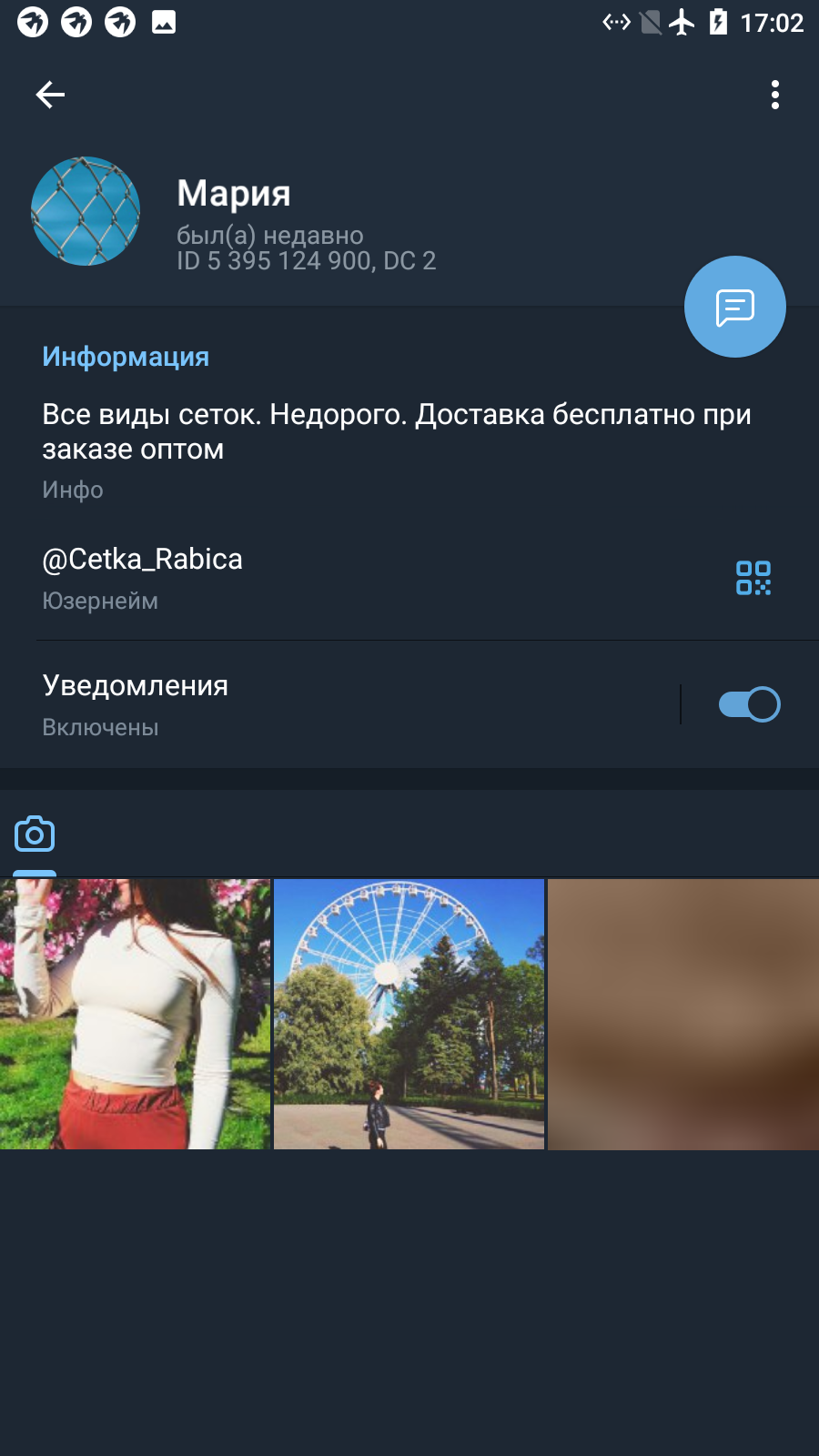The image size is (819, 1456).
Task: Show QR code for @Cetka_Rabica
Action: (753, 578)
